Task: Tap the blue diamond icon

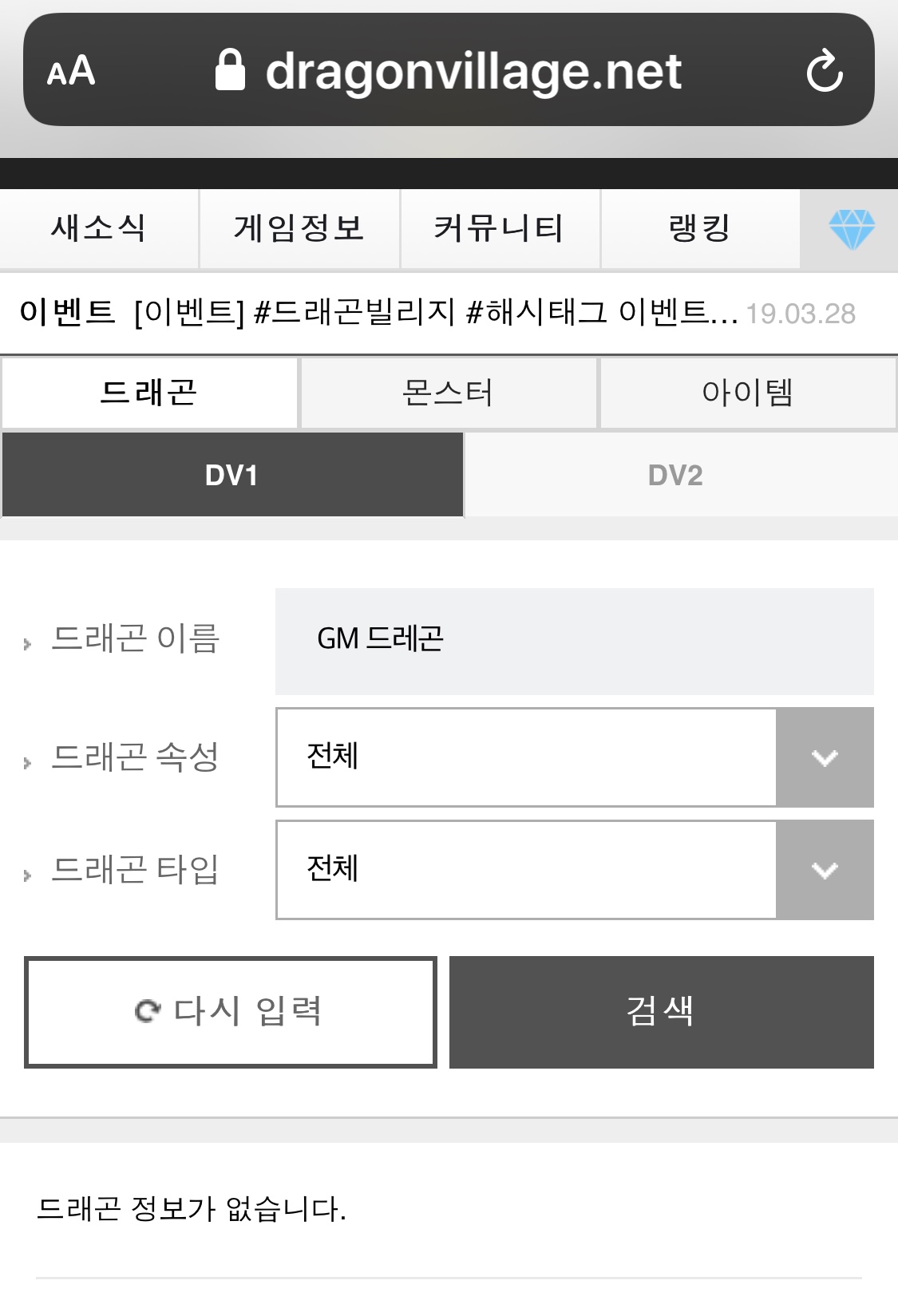Action: (x=851, y=229)
